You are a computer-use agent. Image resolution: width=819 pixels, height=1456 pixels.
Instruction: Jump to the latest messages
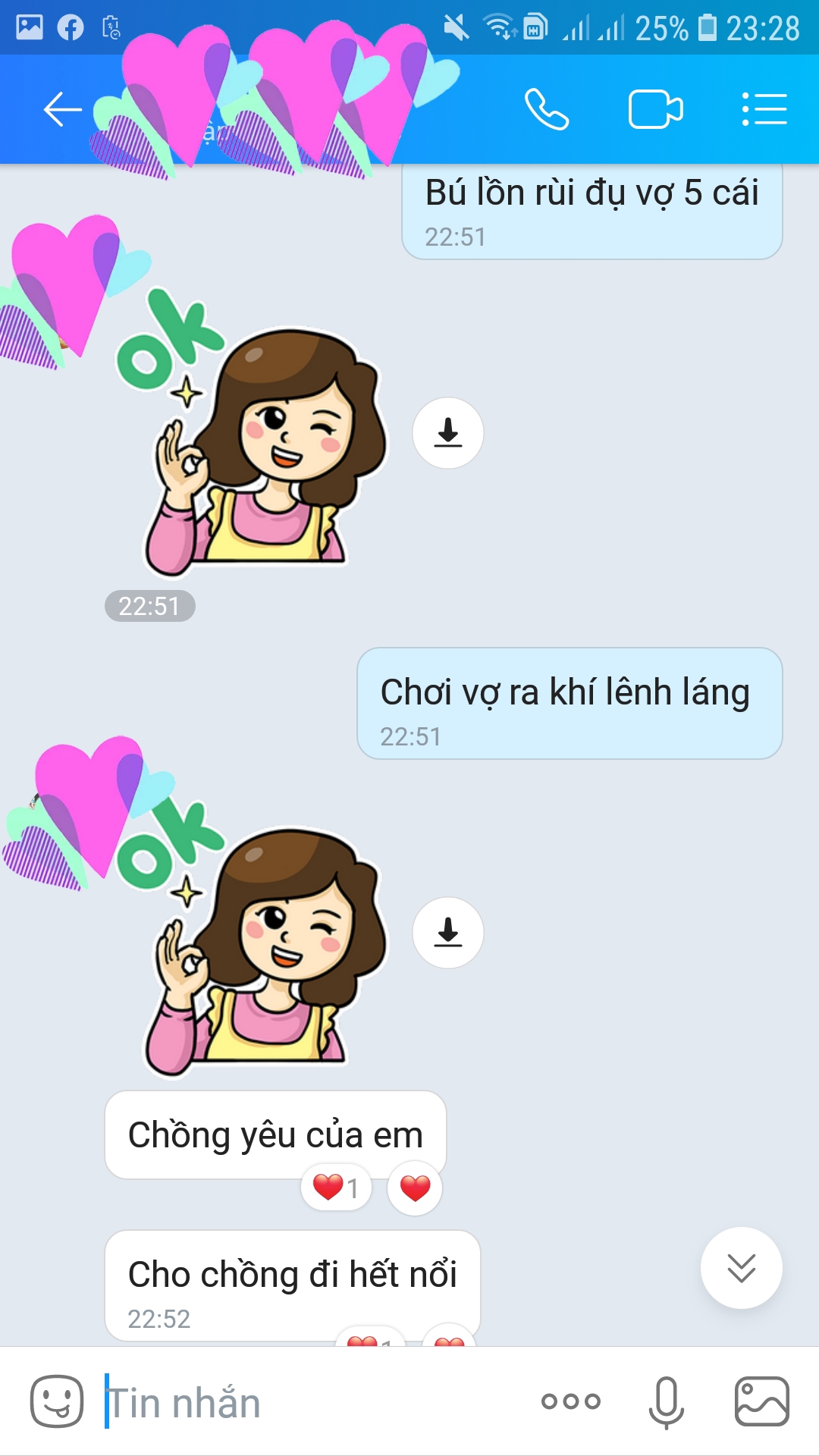[x=741, y=1268]
